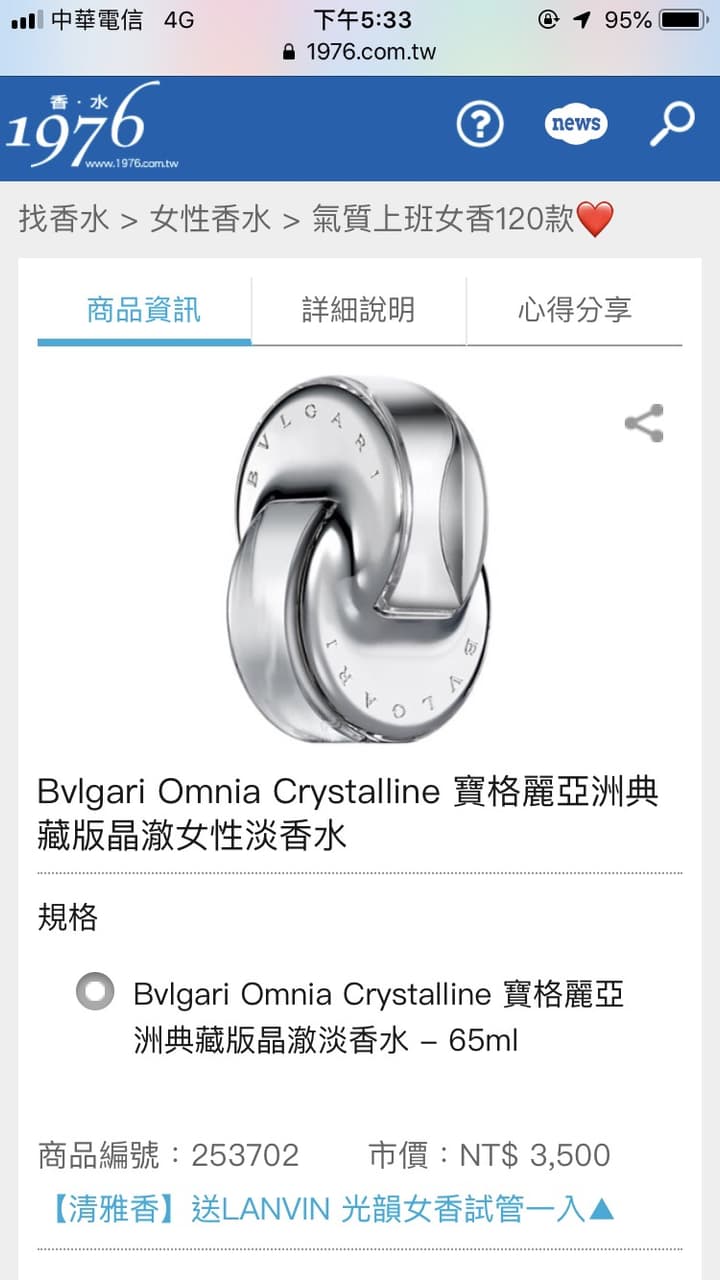Switch to the 詳細說明 tab
This screenshot has width=720, height=1280.
358,310
